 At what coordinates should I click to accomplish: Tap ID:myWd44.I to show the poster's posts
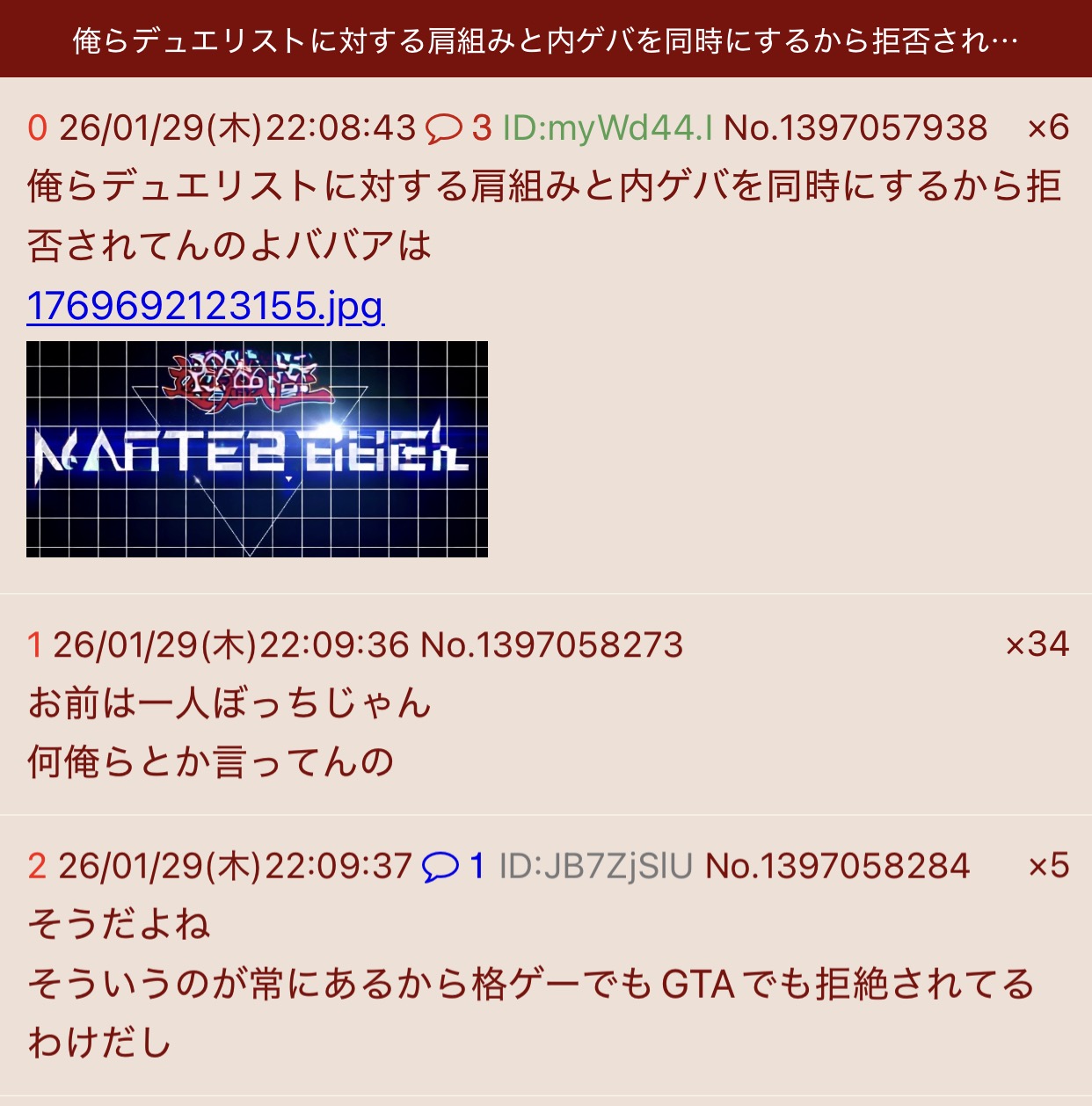tap(608, 128)
